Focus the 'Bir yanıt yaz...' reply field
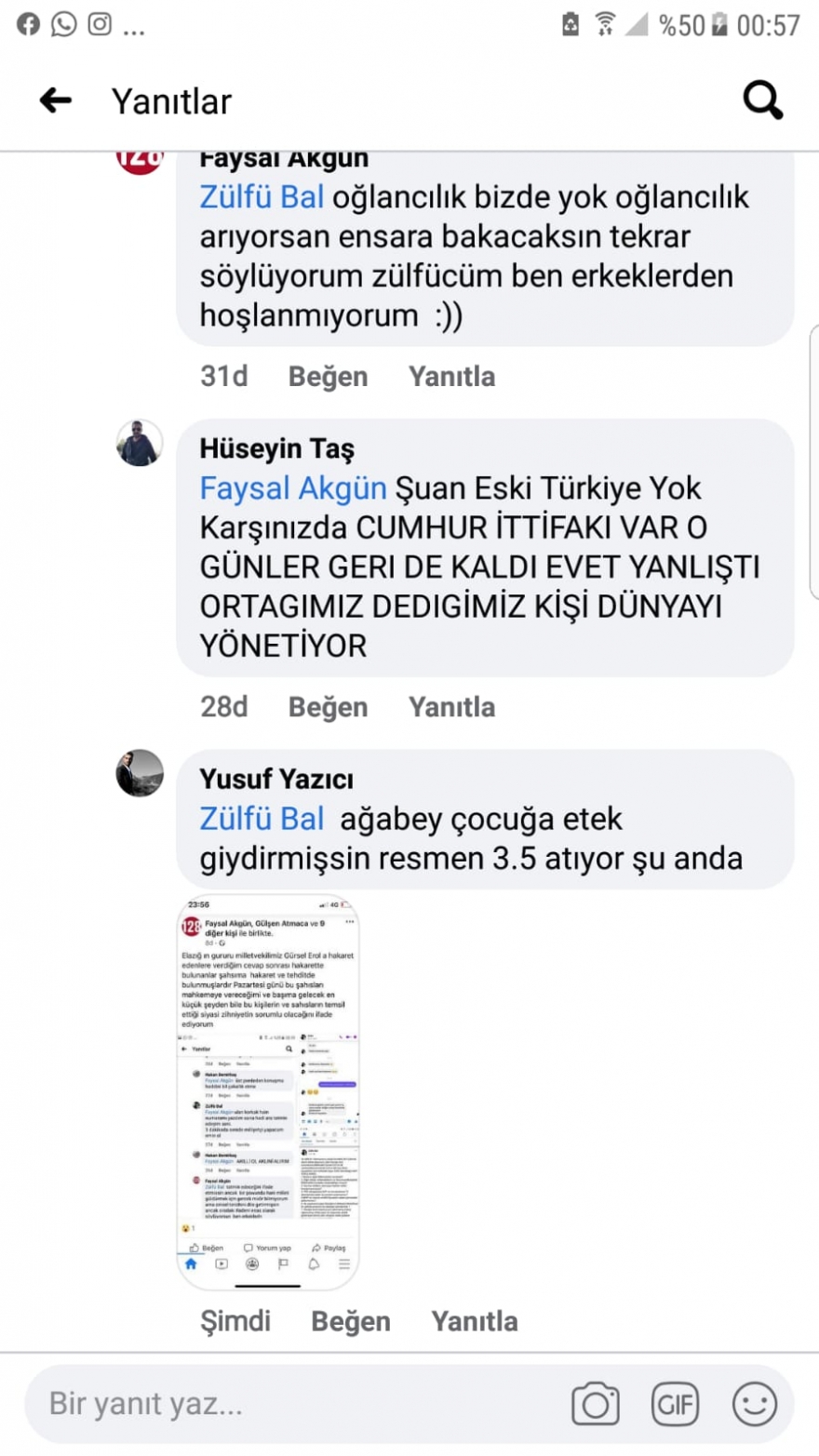 (279, 1403)
